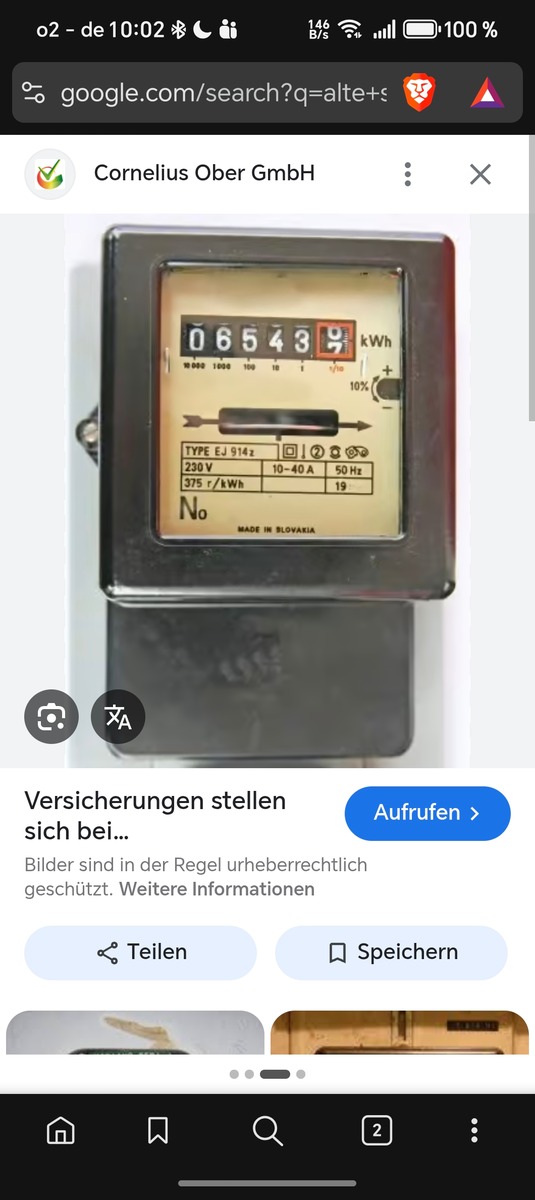Open the image options three-dot menu
Screen dimensions: 535x1200
[x=408, y=174]
